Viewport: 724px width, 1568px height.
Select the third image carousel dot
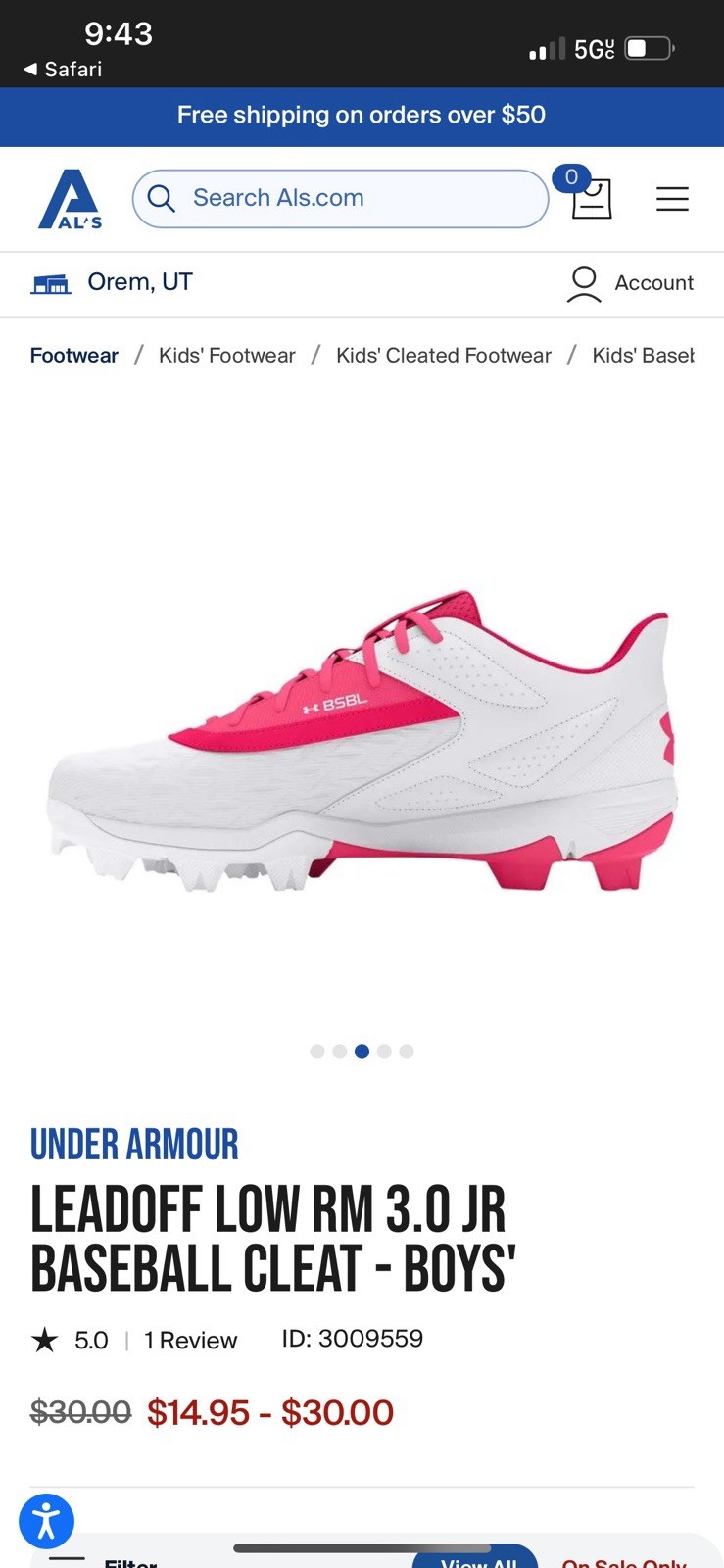click(362, 1051)
